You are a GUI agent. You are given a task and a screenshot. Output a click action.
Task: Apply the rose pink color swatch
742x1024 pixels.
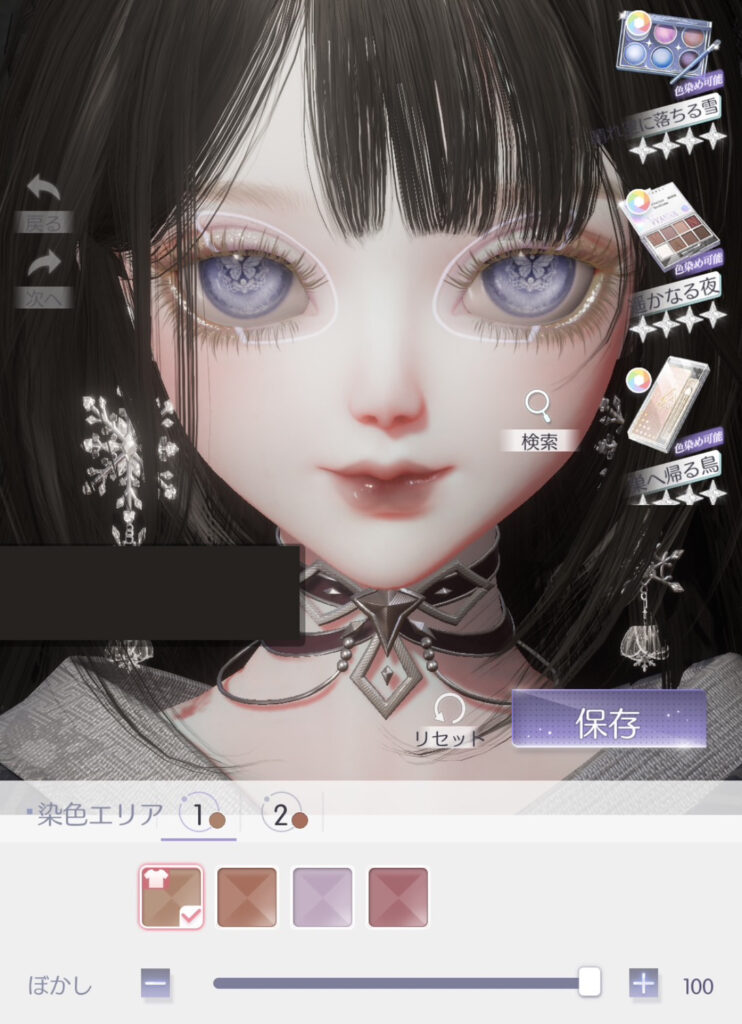coord(398,897)
